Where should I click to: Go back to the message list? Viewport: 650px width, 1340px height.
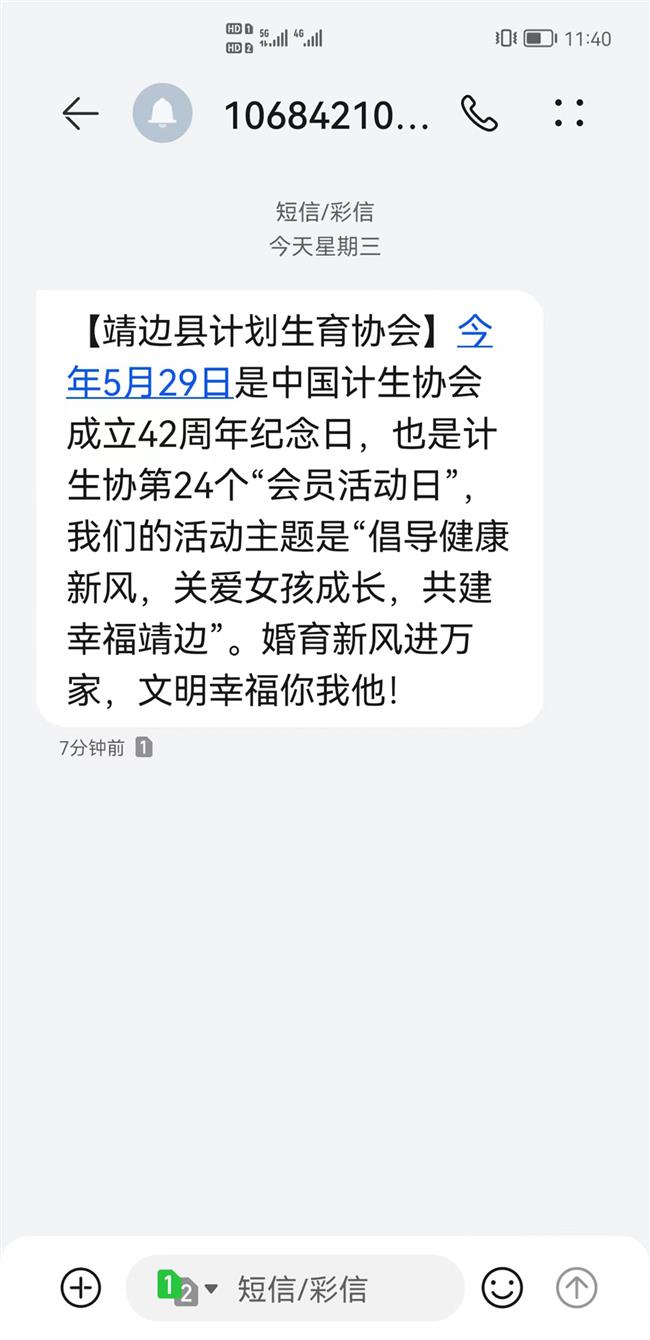coord(80,114)
